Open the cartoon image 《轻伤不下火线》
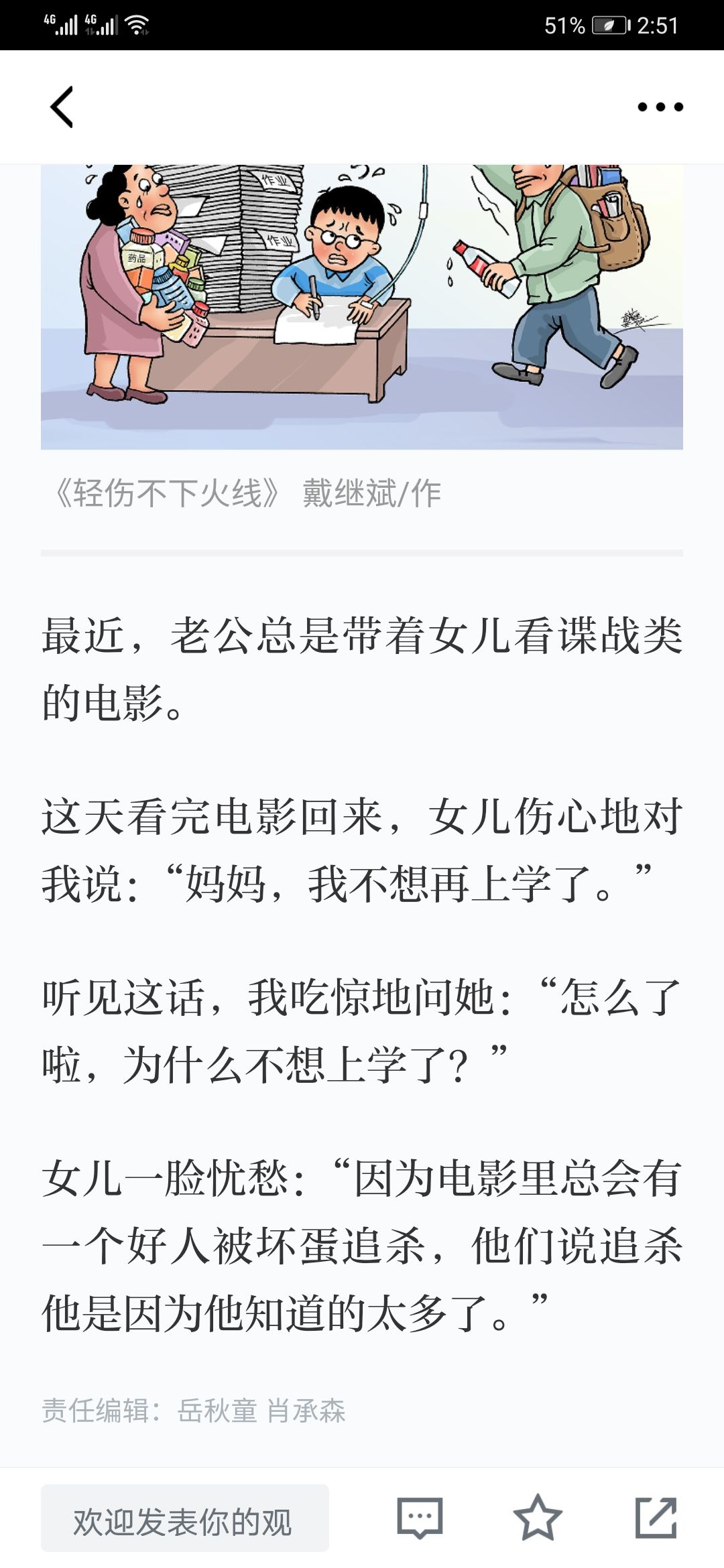This screenshot has width=724, height=1568. (362, 306)
